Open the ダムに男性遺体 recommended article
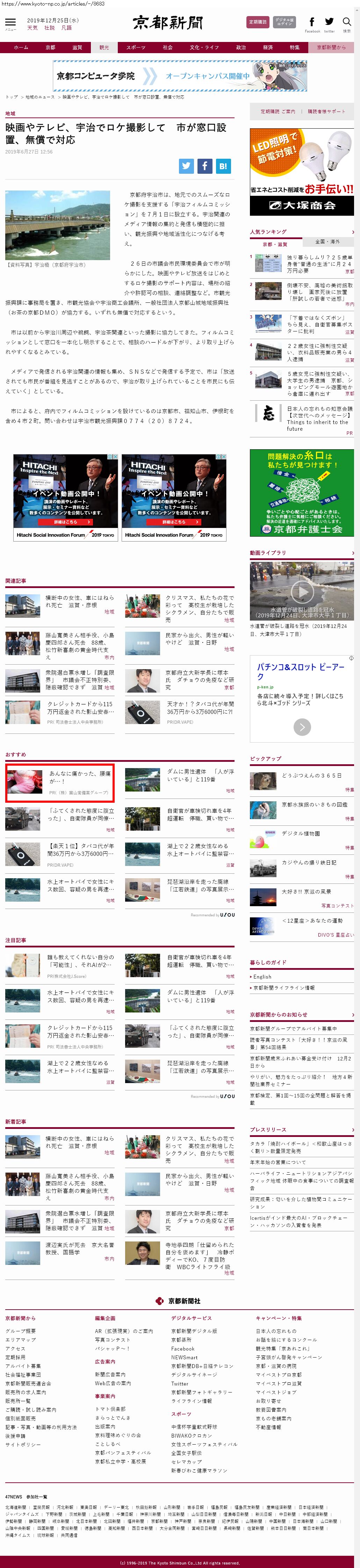 click(200, 775)
